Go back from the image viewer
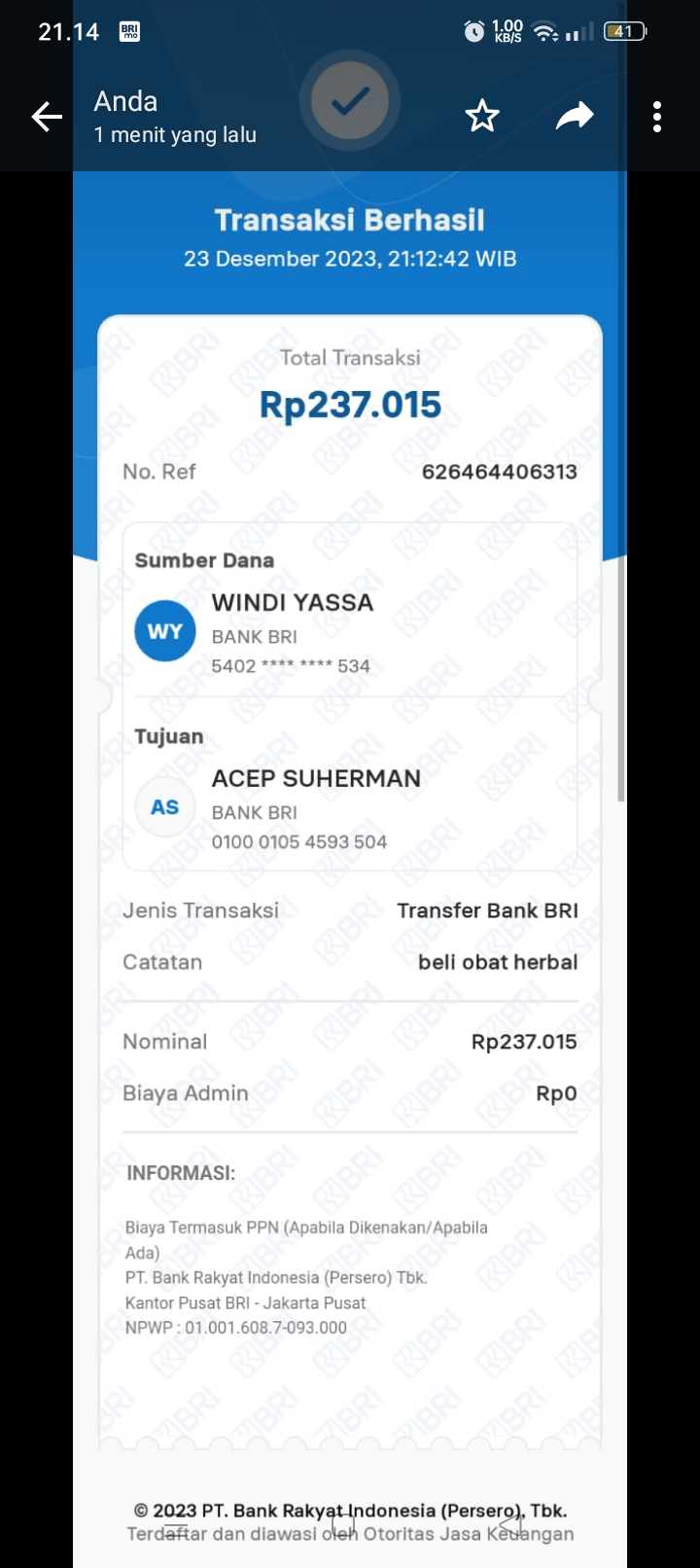Image resolution: width=700 pixels, height=1568 pixels. tap(47, 118)
